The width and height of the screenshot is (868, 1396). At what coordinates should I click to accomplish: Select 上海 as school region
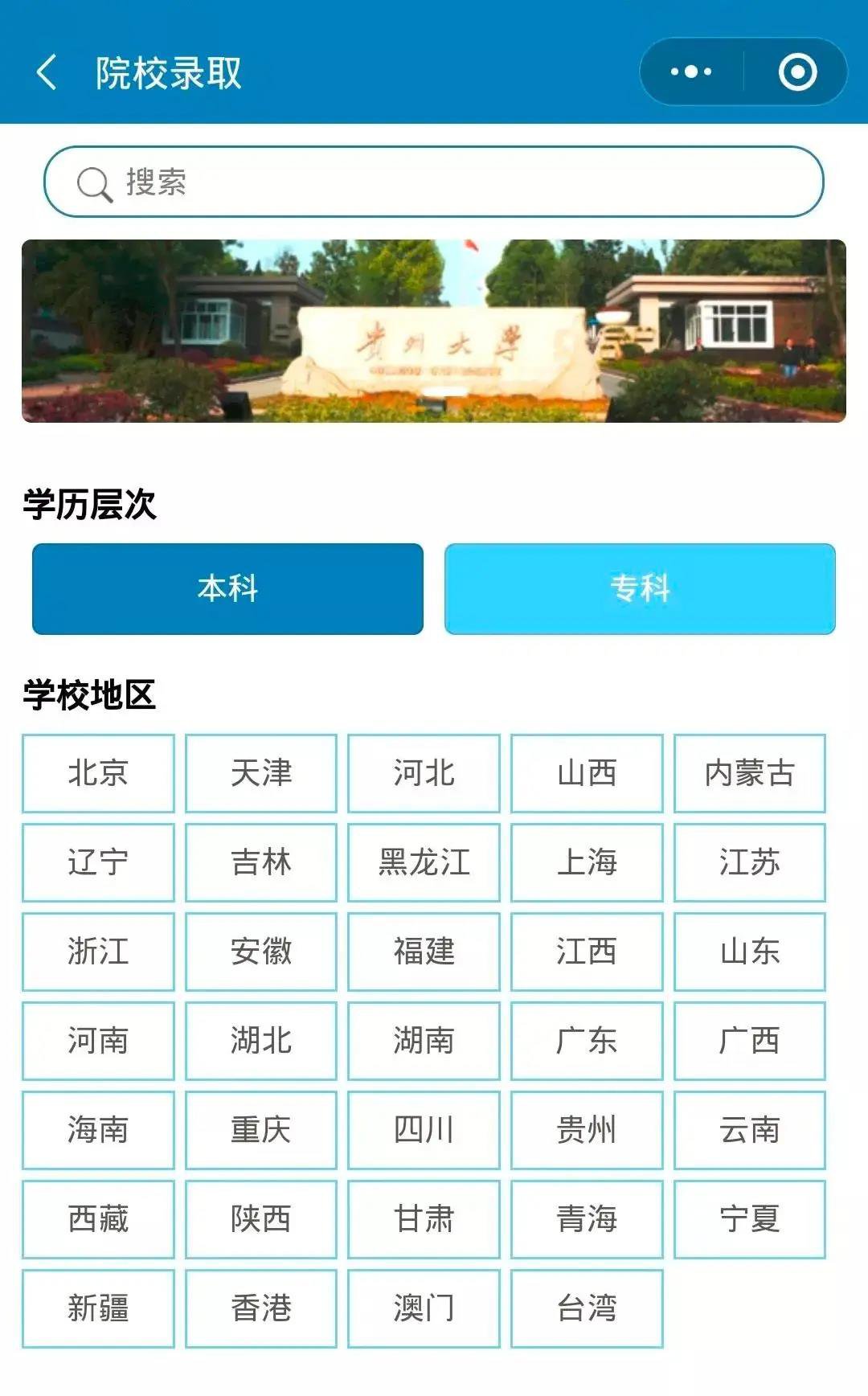(x=587, y=862)
